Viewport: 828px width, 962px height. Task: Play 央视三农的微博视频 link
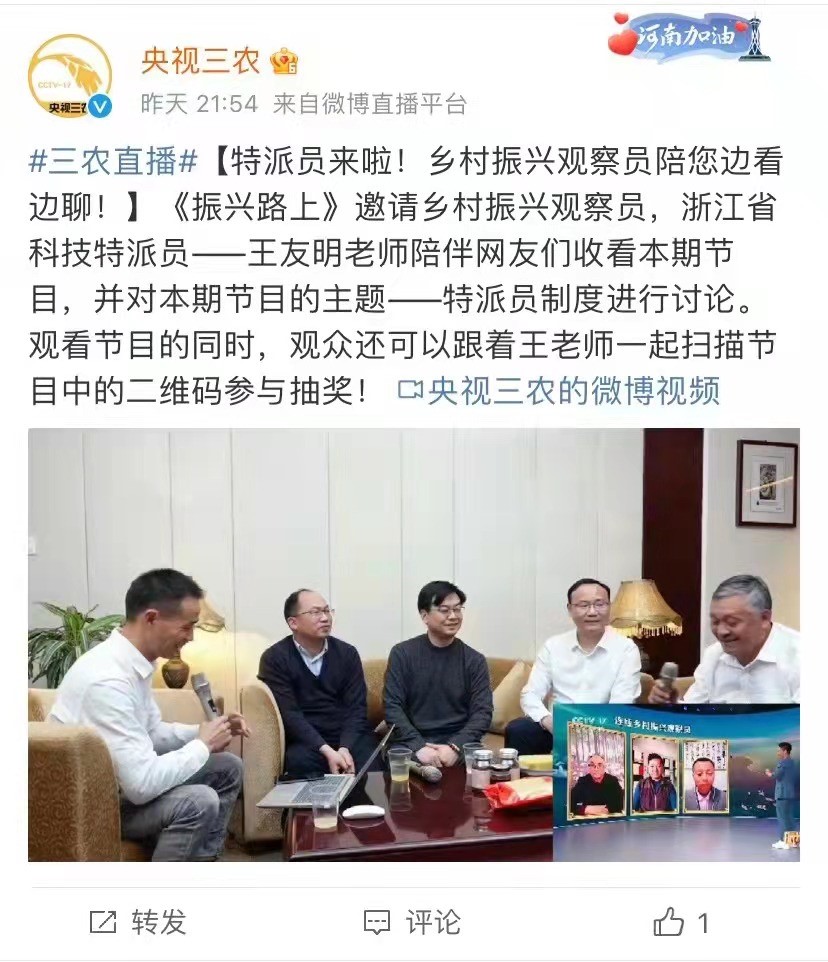(558, 390)
